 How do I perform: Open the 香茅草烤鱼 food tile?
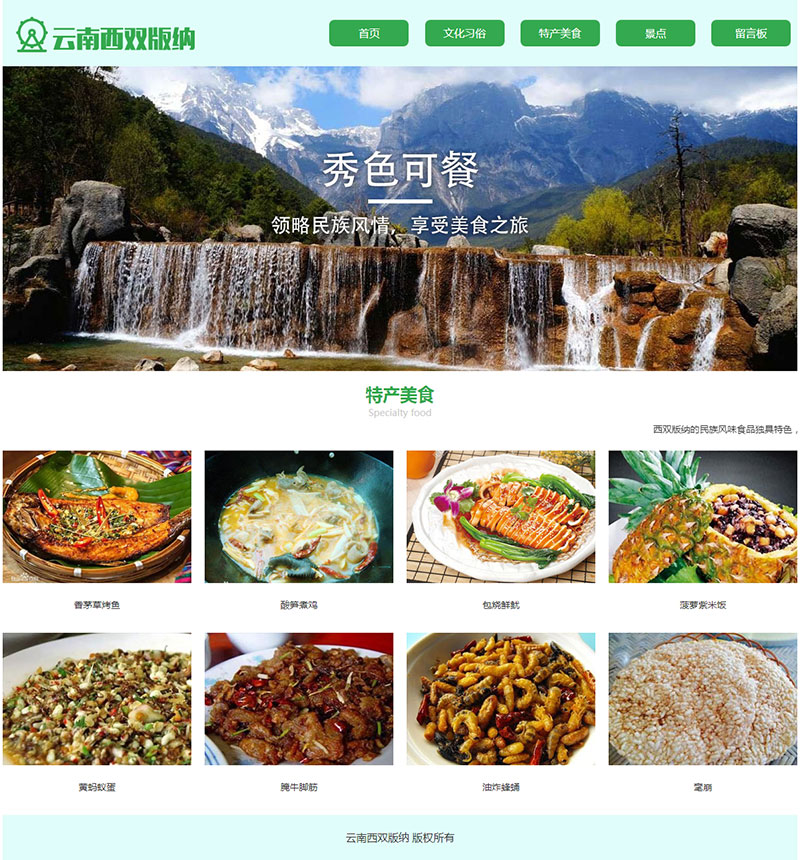(x=97, y=517)
